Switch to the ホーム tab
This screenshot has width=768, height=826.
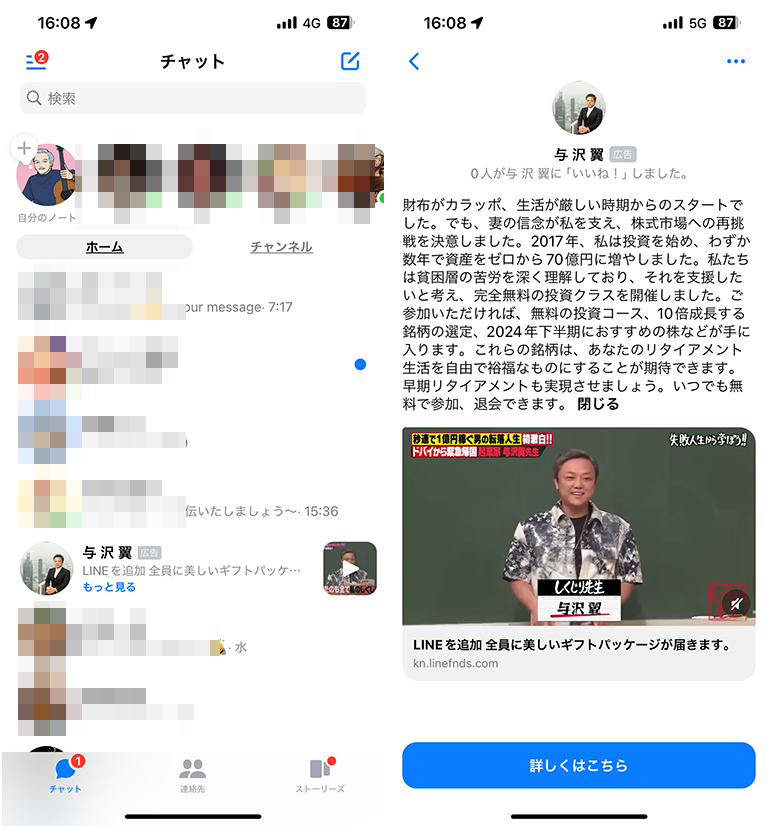pyautogui.click(x=104, y=247)
